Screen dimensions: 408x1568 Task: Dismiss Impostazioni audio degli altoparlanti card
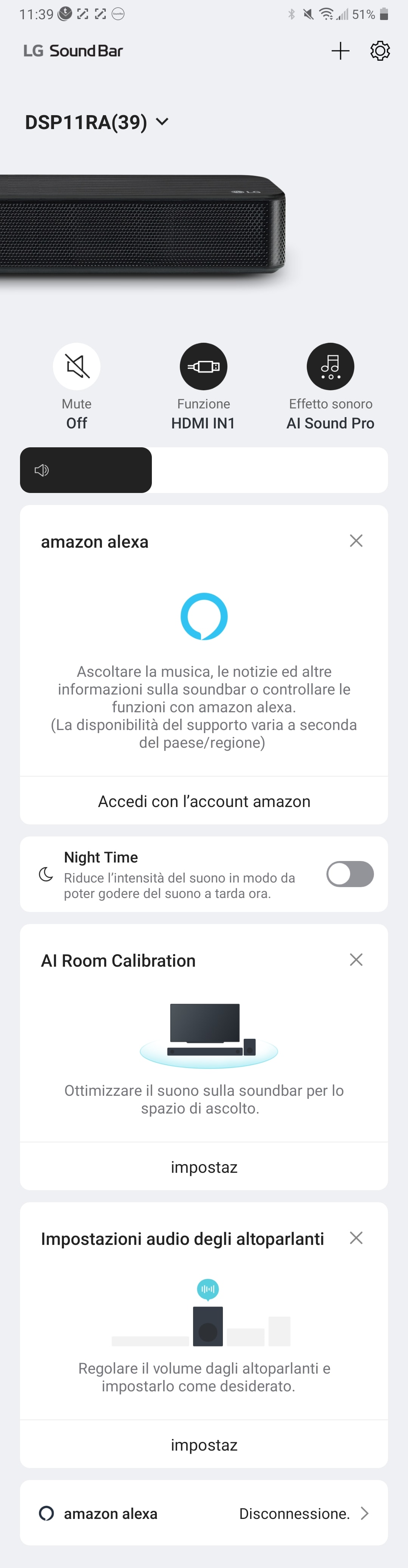point(356,1237)
